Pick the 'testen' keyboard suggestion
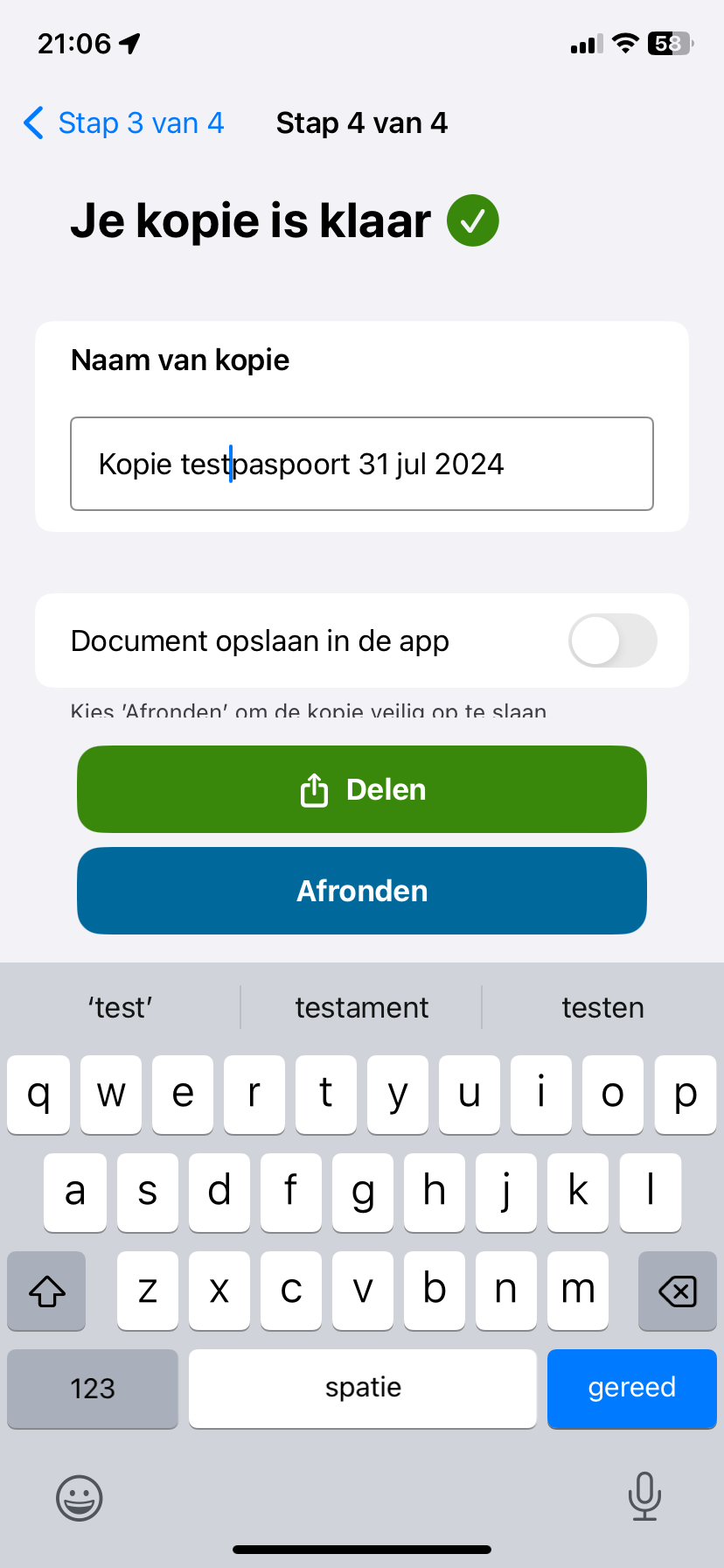This screenshot has width=724, height=1568. [x=602, y=1007]
